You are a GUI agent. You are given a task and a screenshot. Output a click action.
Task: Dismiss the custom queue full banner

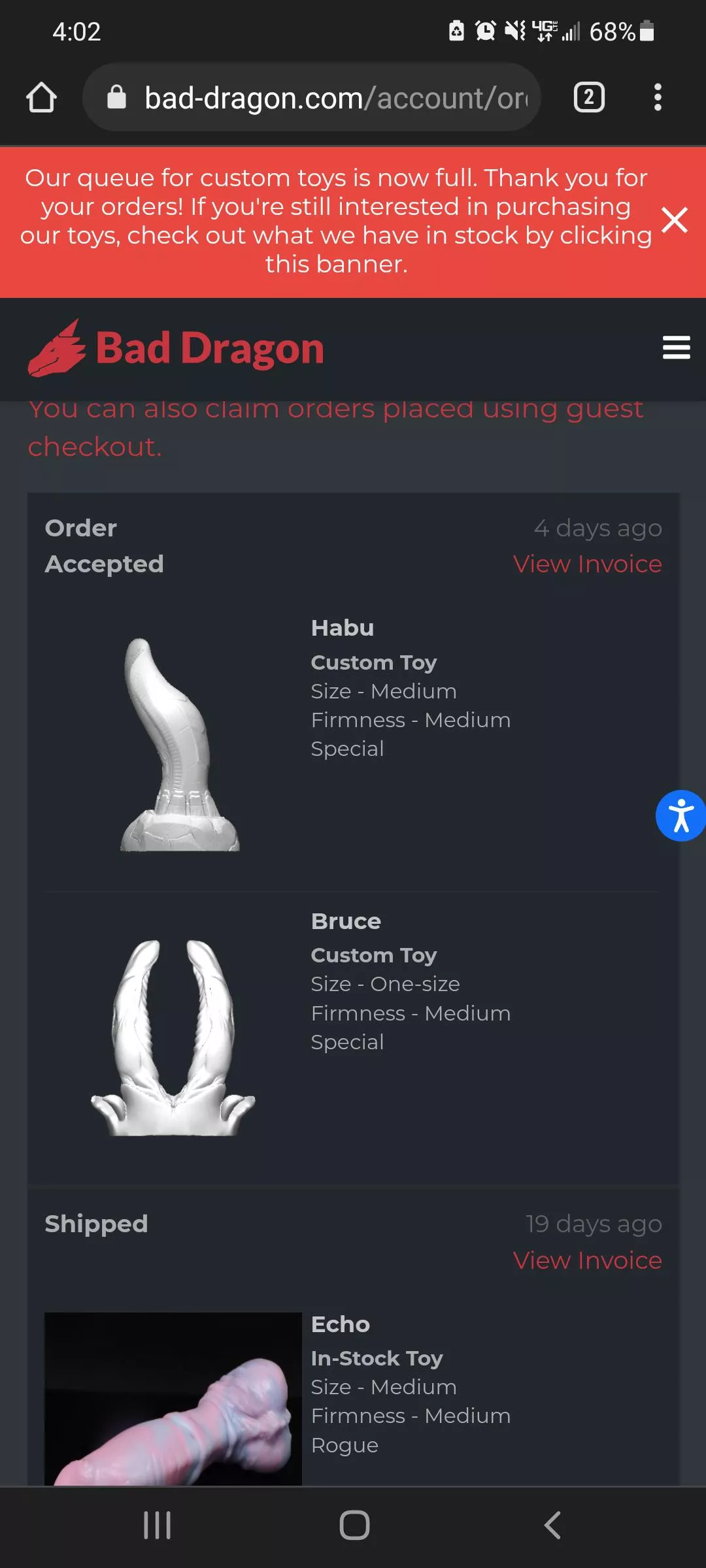coord(674,220)
